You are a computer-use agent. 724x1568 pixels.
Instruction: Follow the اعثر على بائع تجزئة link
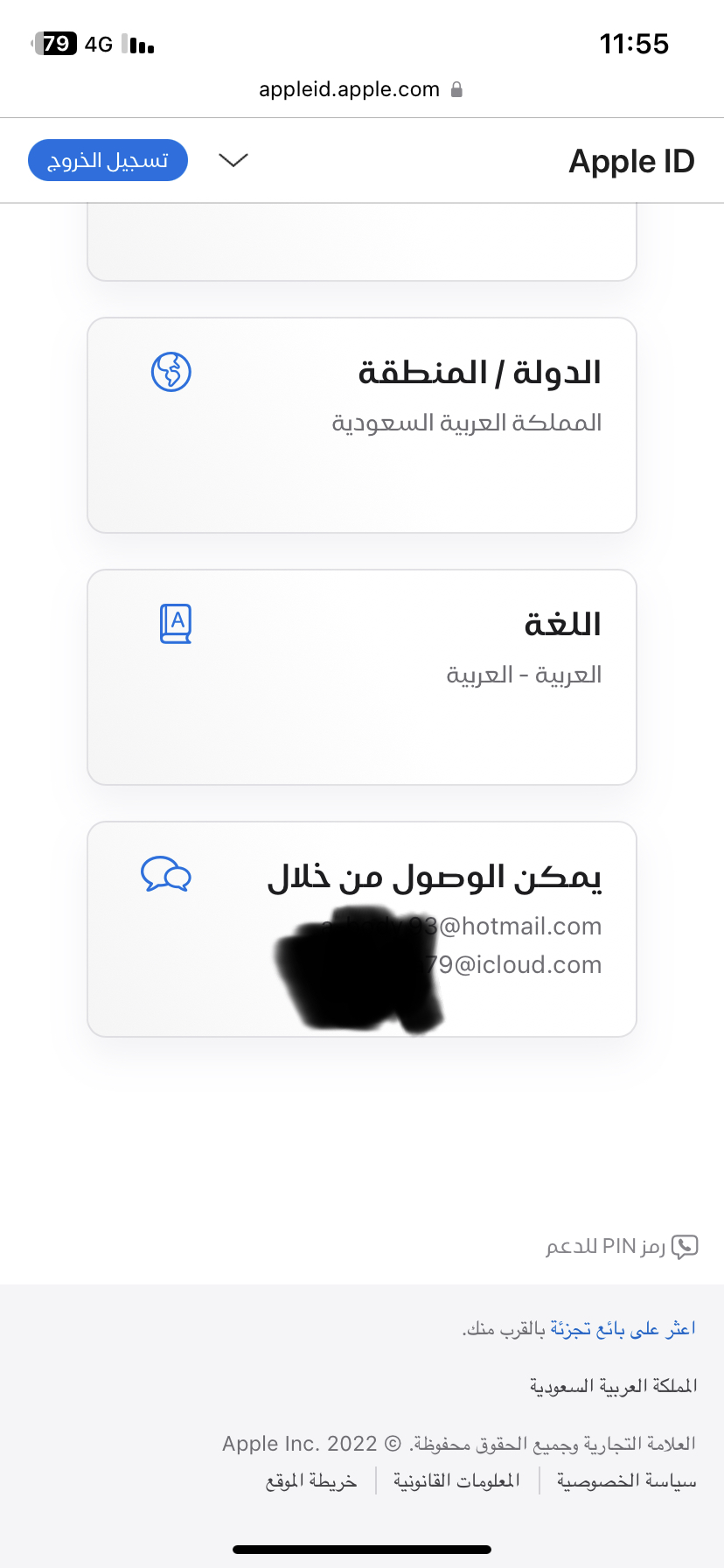(x=623, y=1329)
